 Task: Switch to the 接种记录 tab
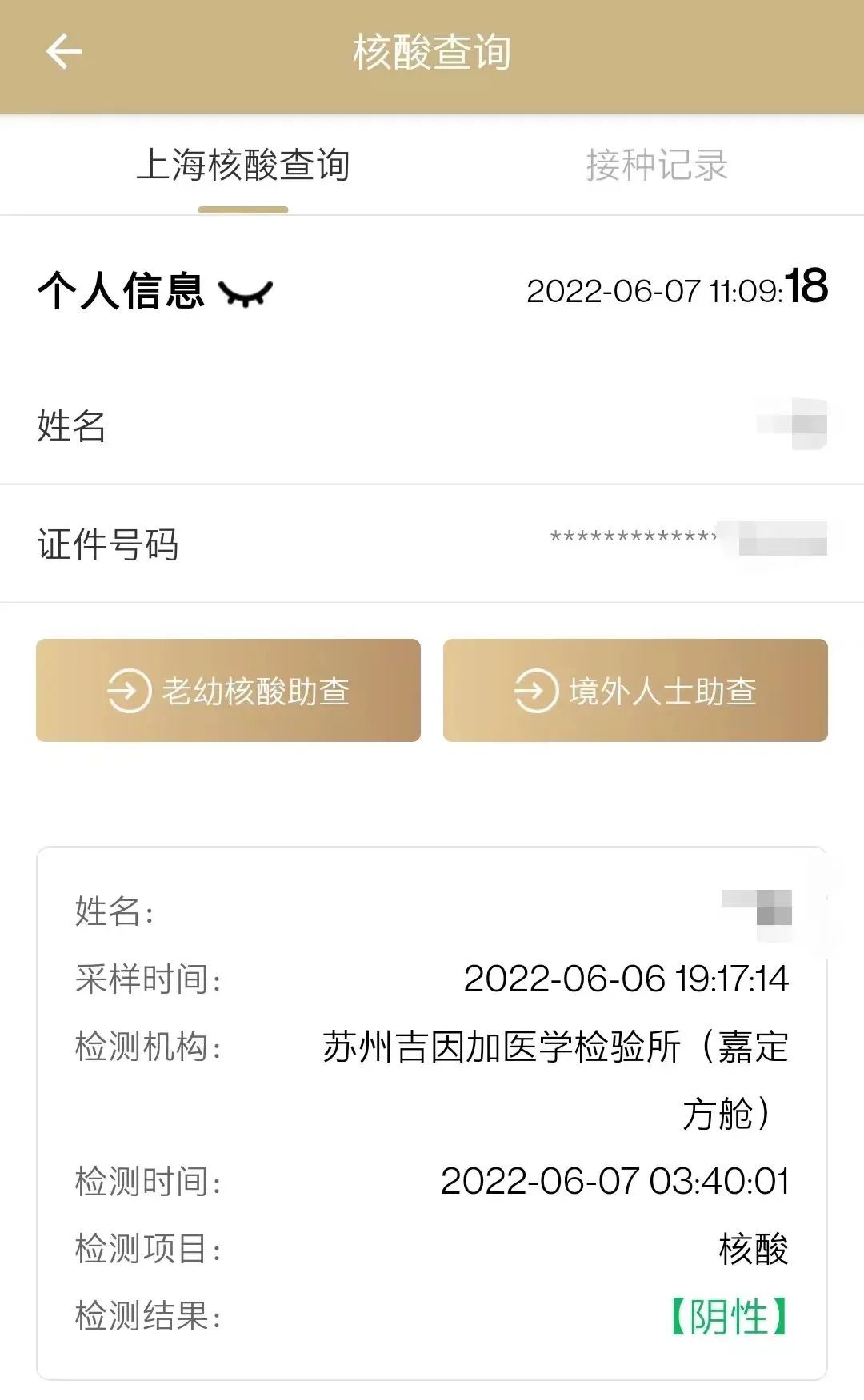(656, 166)
